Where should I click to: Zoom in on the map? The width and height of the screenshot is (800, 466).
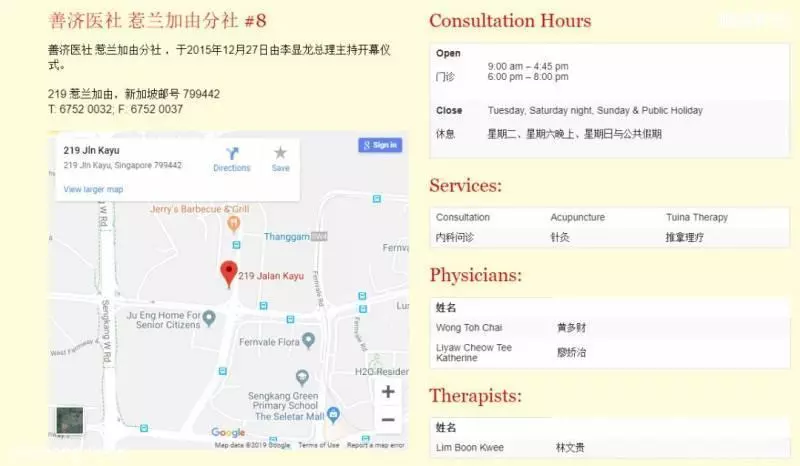(387, 392)
